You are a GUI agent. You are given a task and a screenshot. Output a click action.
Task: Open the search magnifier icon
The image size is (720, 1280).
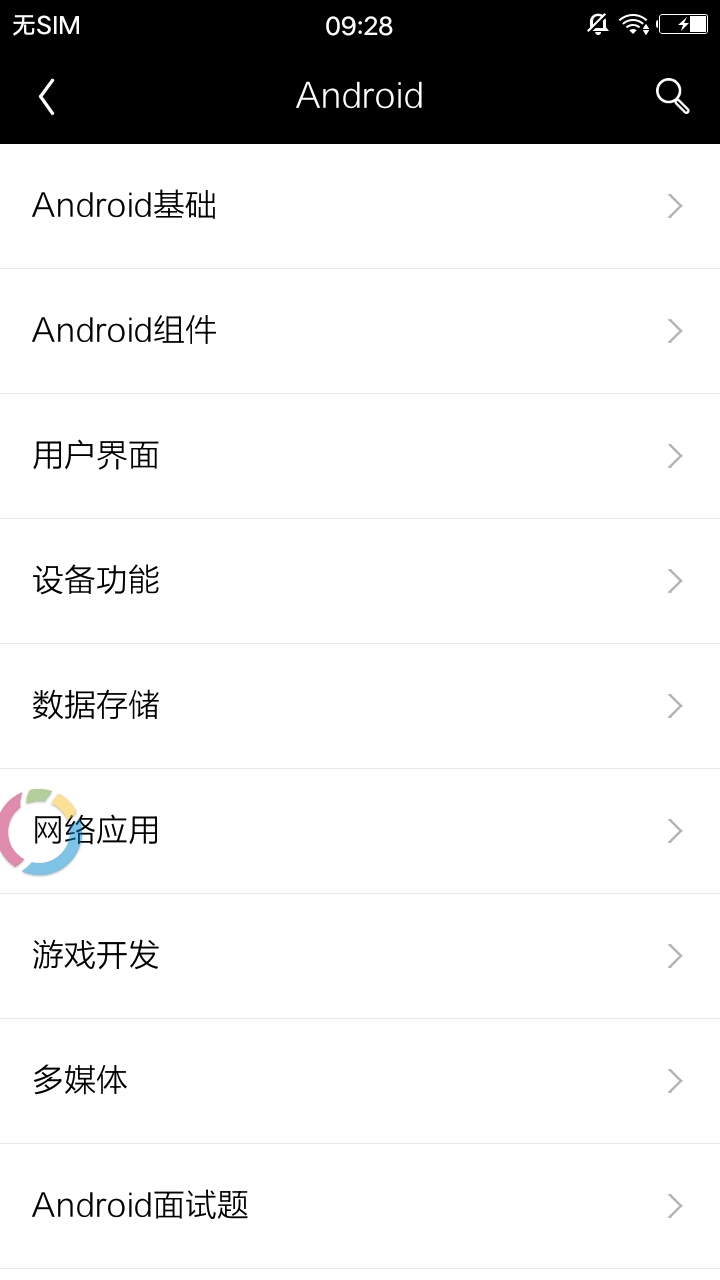click(672, 96)
